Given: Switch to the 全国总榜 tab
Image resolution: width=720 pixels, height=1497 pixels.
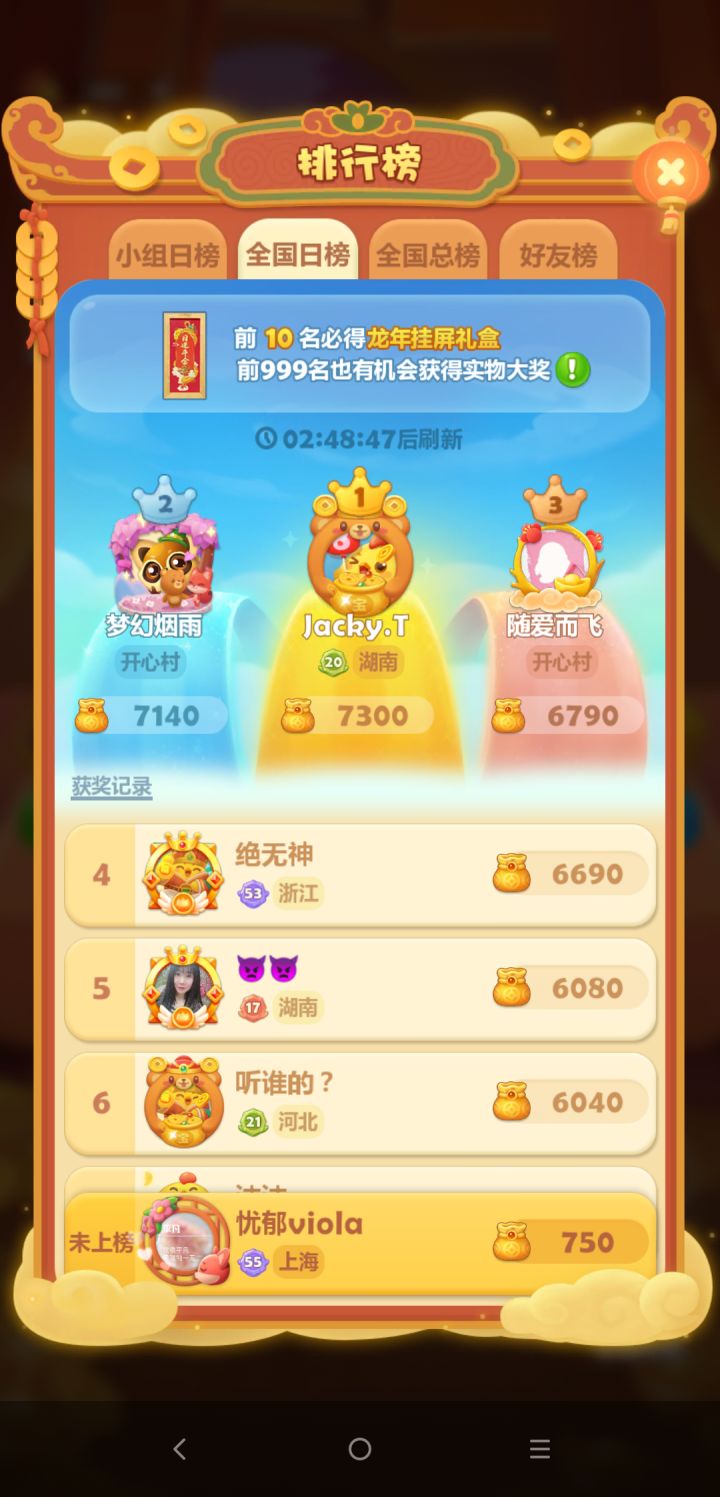Looking at the screenshot, I should [x=428, y=254].
